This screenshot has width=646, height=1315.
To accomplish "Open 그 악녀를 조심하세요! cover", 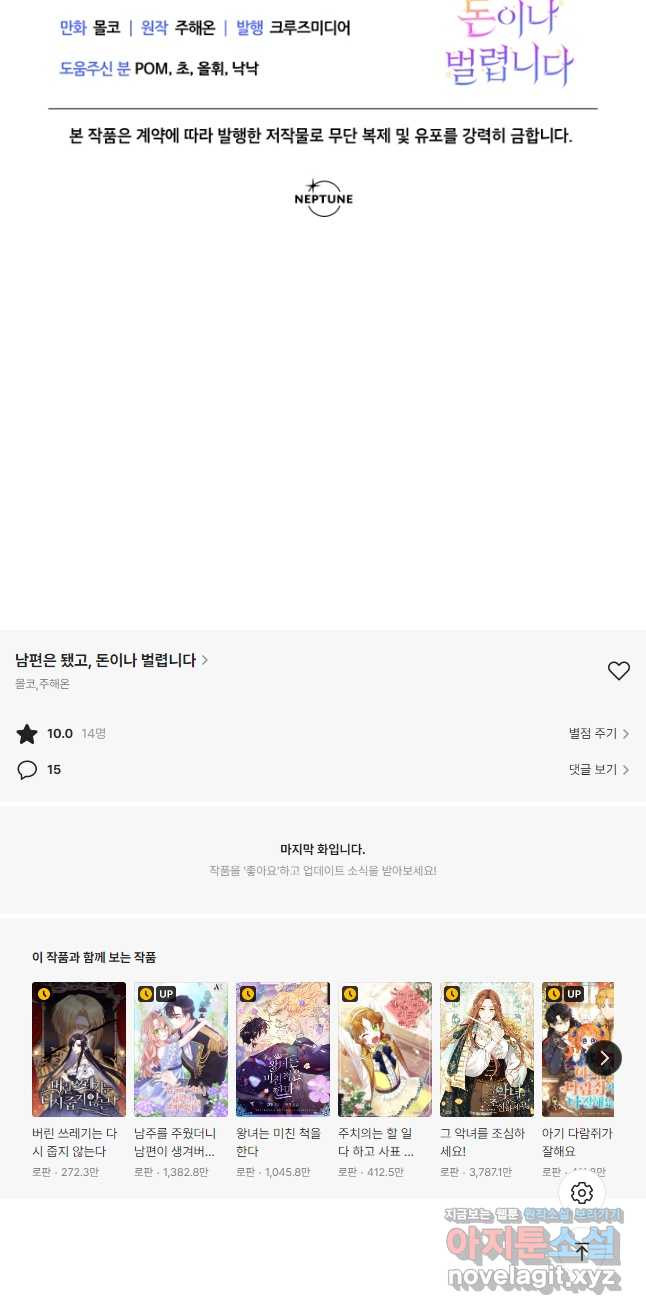I will [x=487, y=1049].
